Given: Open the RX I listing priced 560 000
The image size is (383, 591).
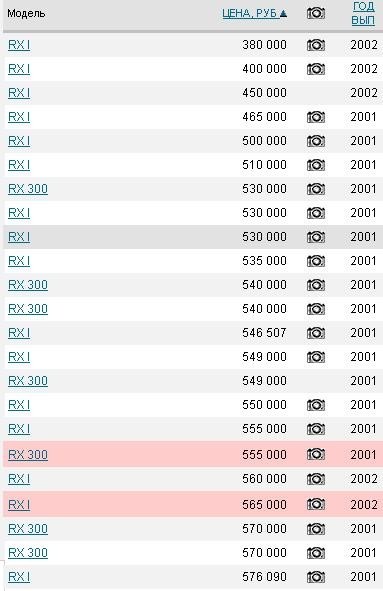Looking at the screenshot, I should [19, 479].
